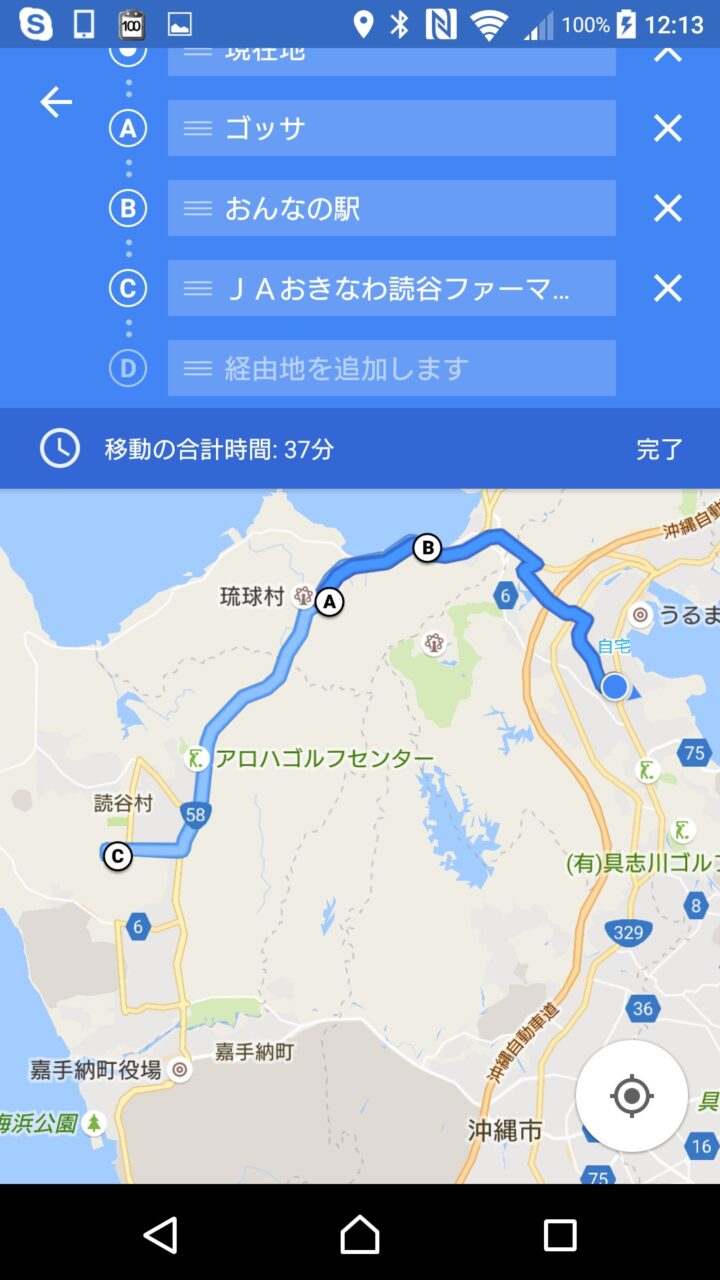Remove the JAおきなわ読谷ファーマ stop
720x1280 pixels.
click(x=667, y=288)
